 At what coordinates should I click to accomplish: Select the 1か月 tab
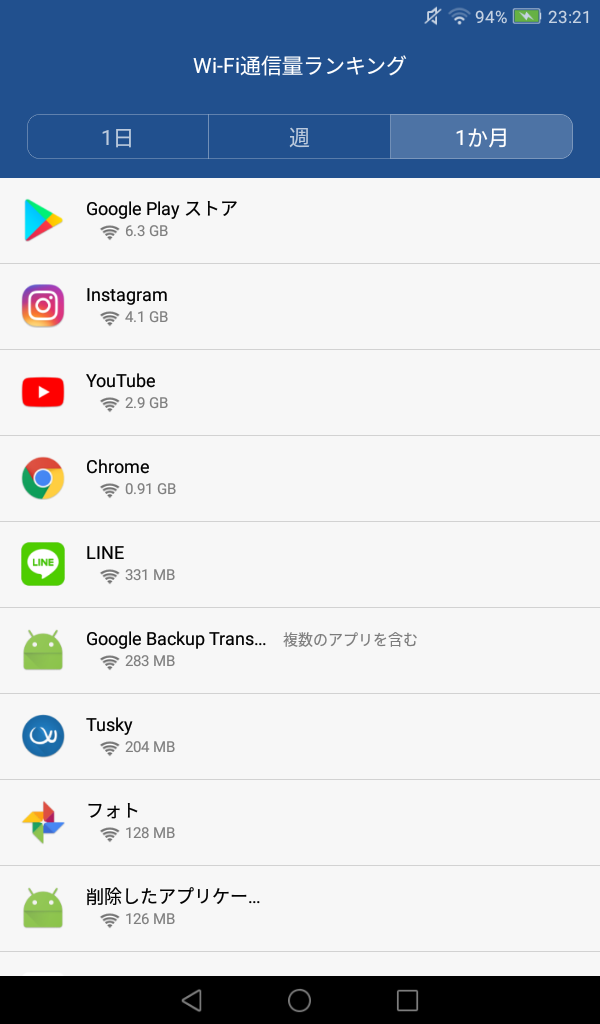pyautogui.click(x=481, y=137)
